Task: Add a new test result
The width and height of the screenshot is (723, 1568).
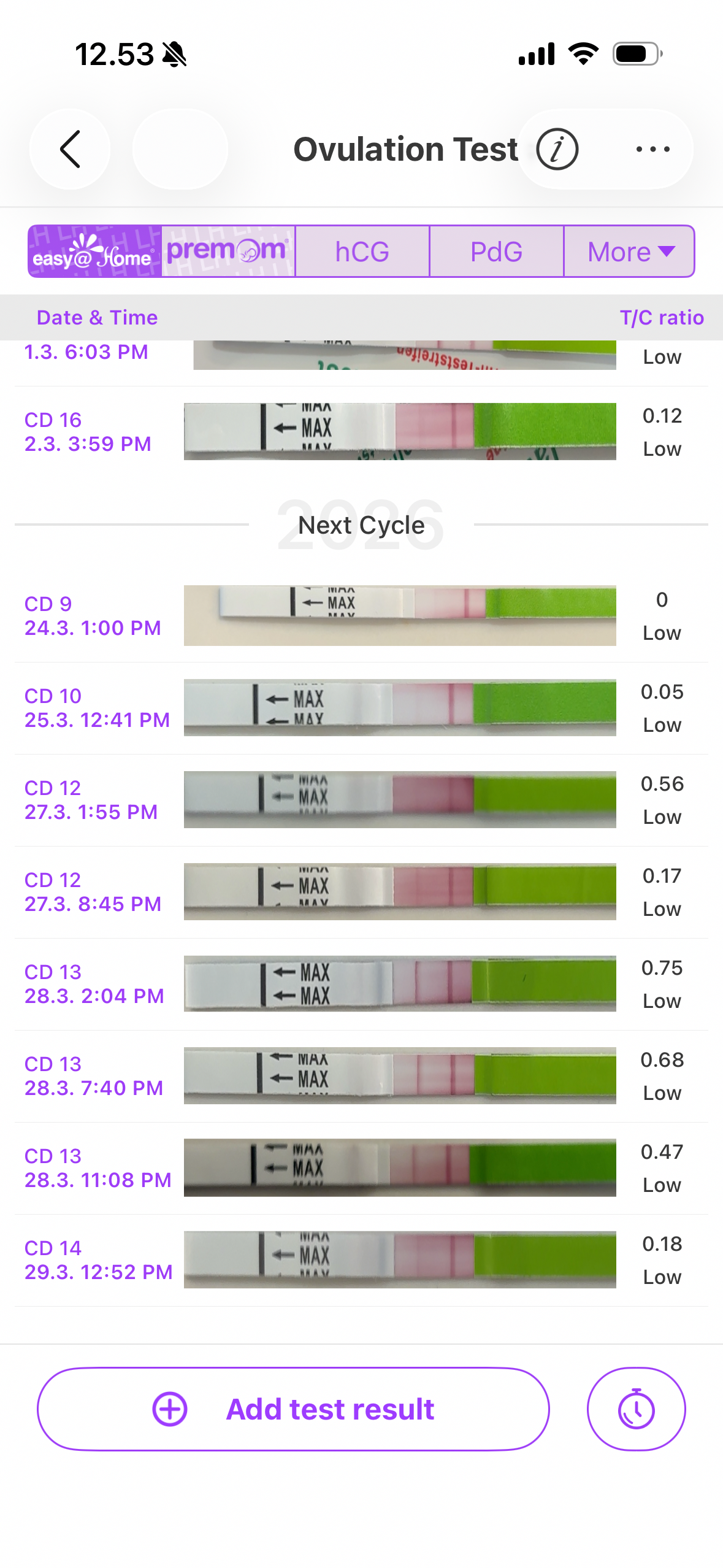Action: (293, 1409)
